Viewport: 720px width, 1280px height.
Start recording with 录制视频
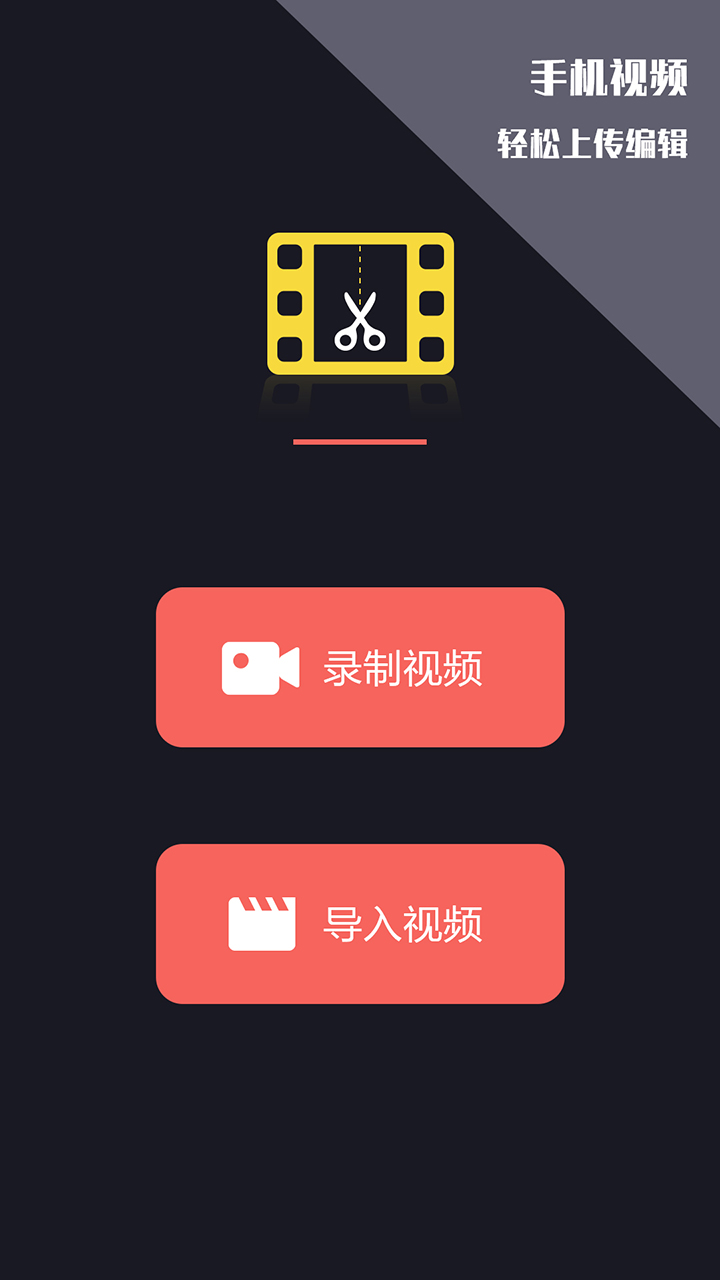[360, 667]
